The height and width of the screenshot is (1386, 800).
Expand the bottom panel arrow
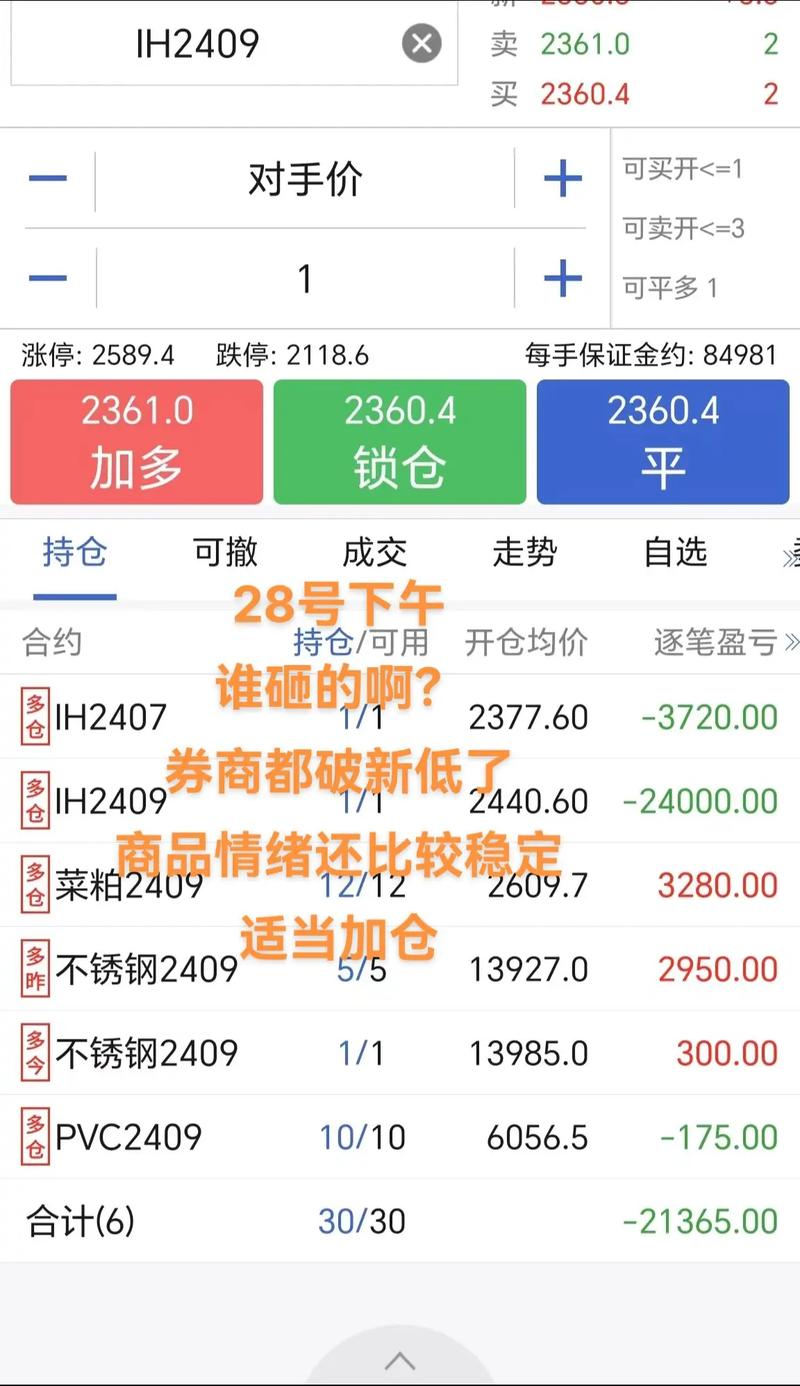pos(400,1362)
